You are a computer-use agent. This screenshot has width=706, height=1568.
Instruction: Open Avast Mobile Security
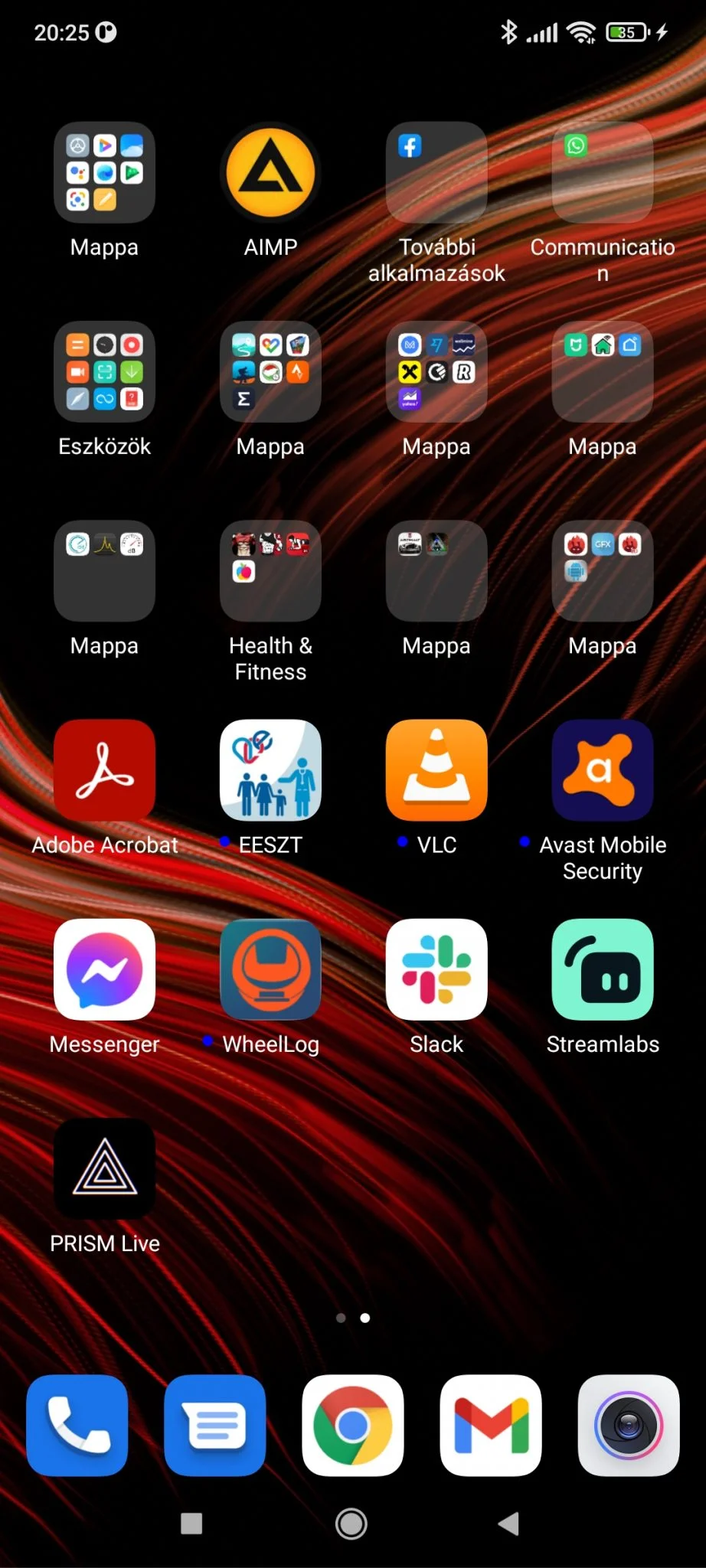[x=603, y=770]
